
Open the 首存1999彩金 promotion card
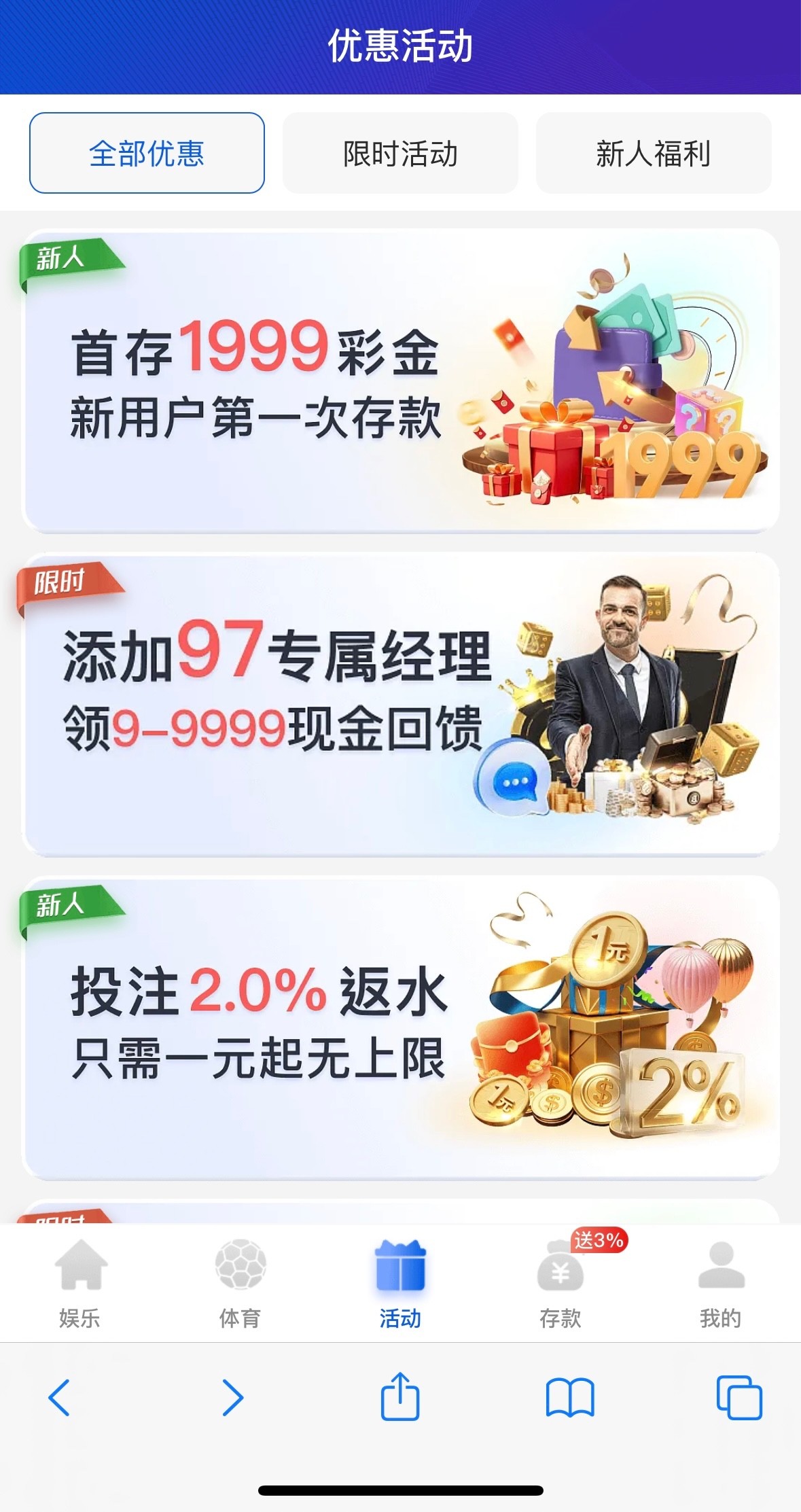pos(401,381)
